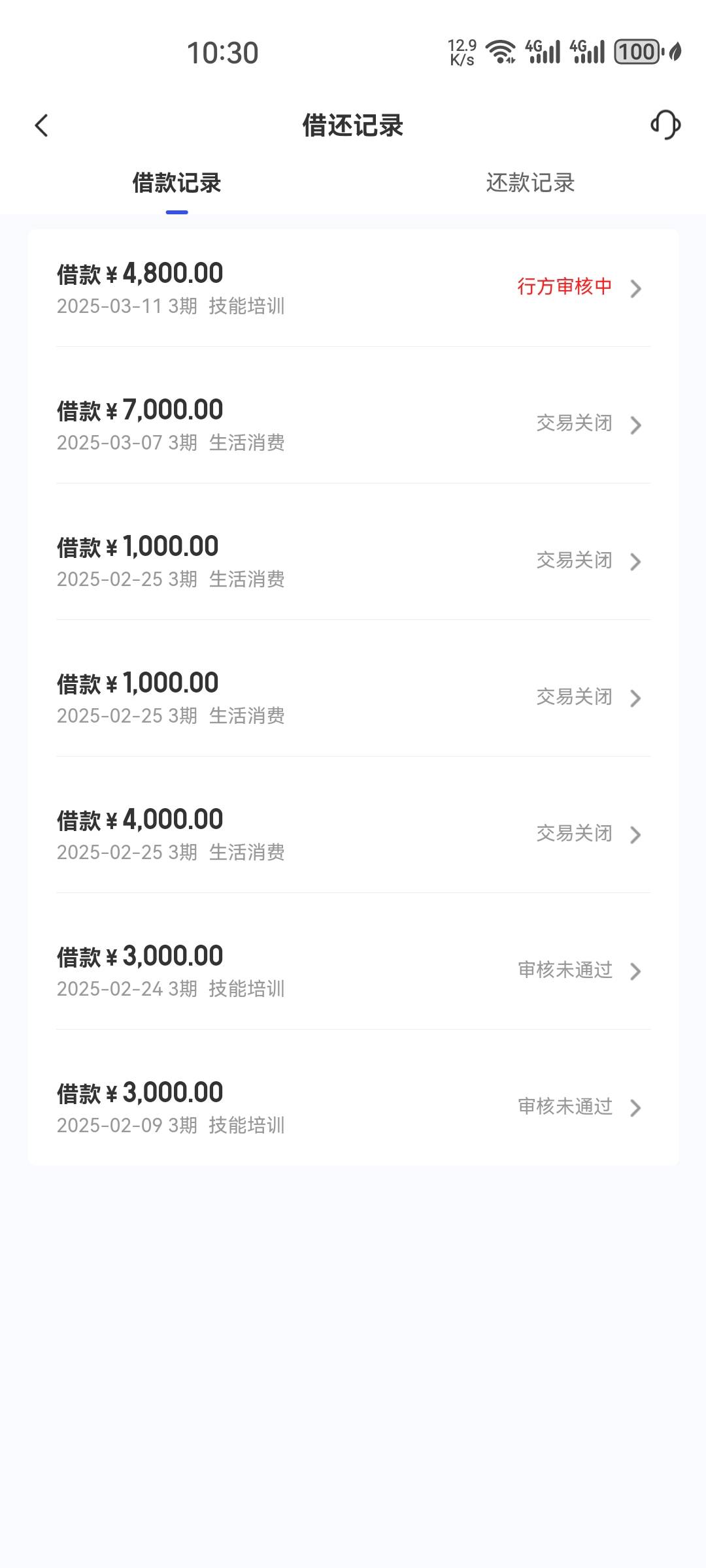Image resolution: width=706 pixels, height=1568 pixels.
Task: Open customer service headset icon
Action: tap(665, 125)
